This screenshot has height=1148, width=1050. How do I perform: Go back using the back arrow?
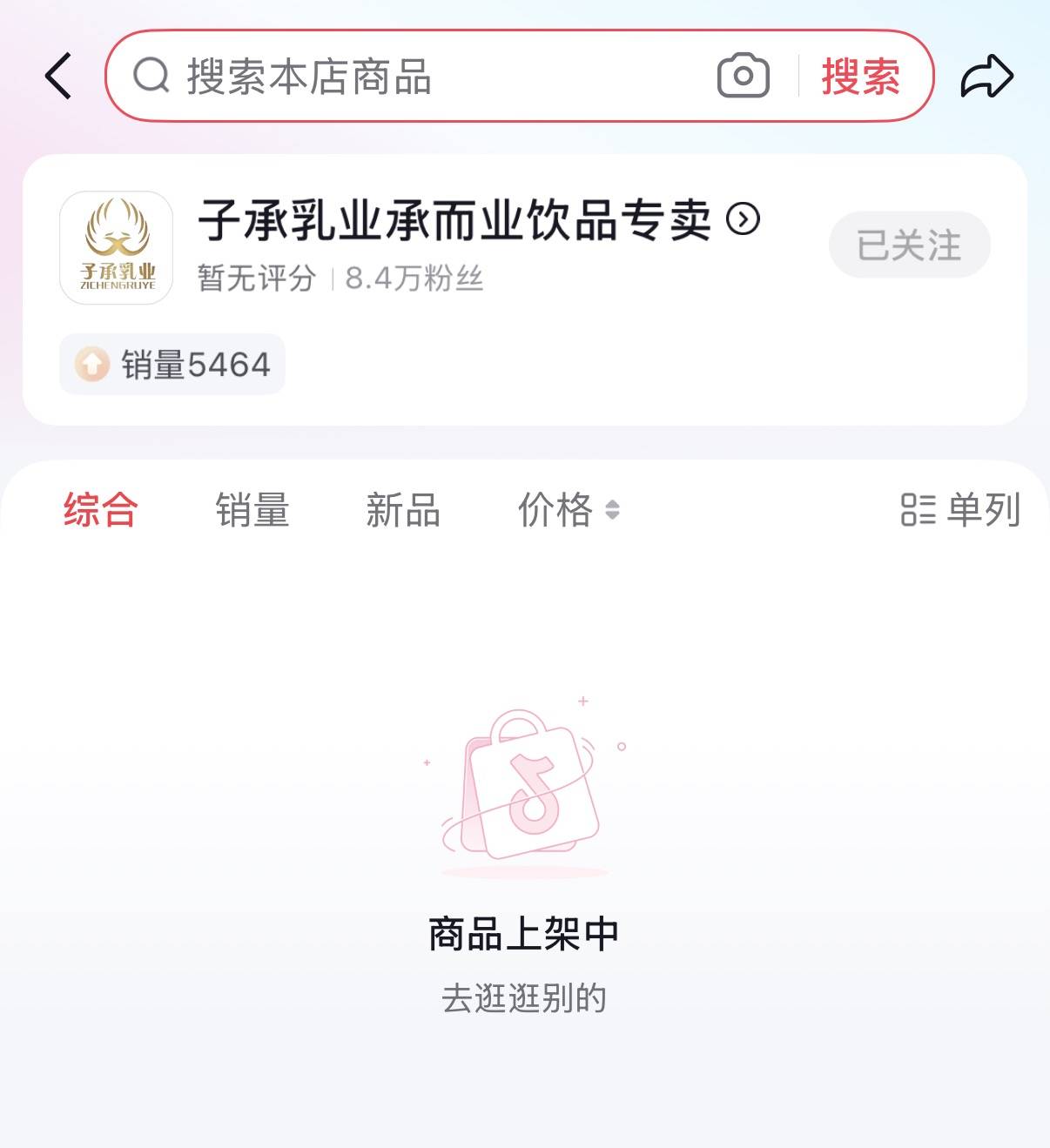click(x=58, y=76)
